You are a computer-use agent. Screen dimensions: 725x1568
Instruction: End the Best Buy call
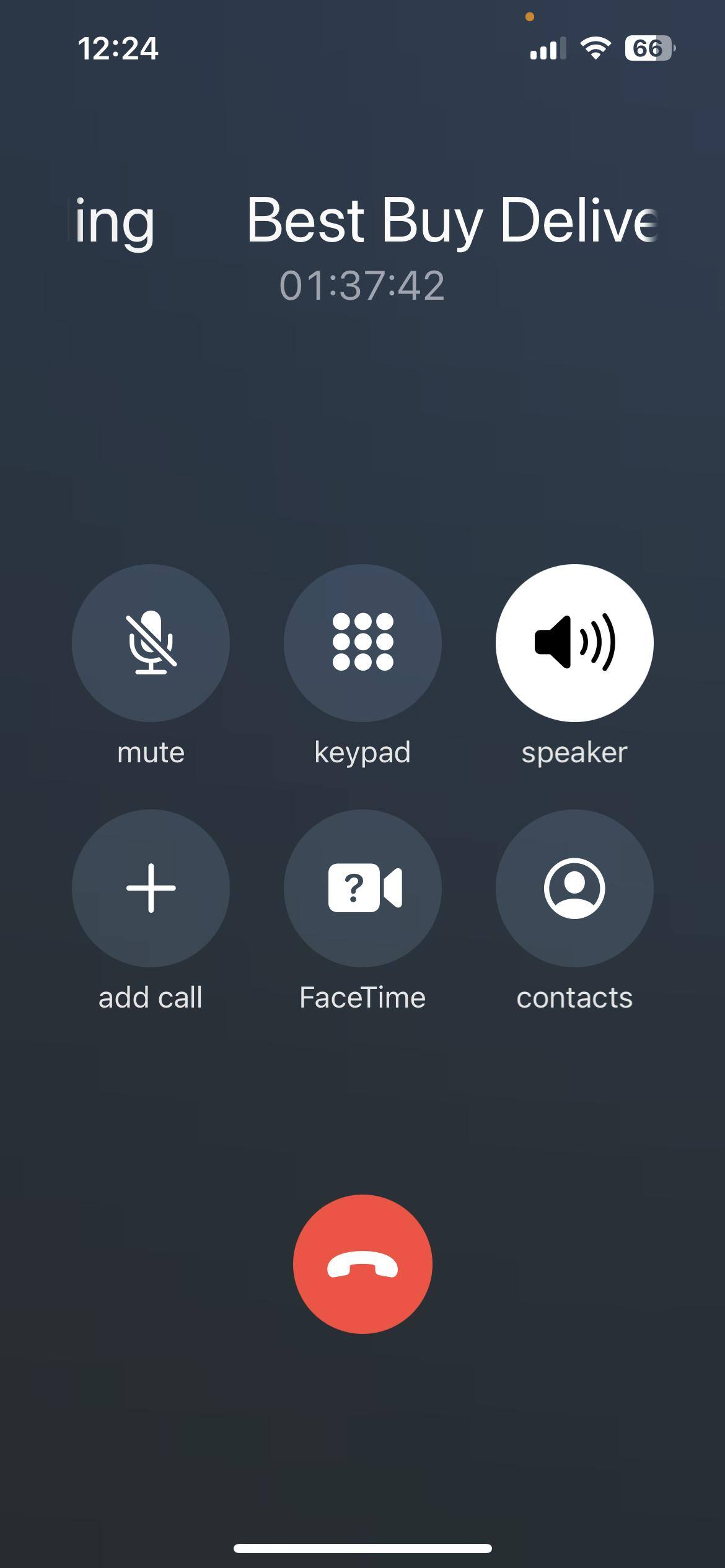click(x=362, y=1265)
